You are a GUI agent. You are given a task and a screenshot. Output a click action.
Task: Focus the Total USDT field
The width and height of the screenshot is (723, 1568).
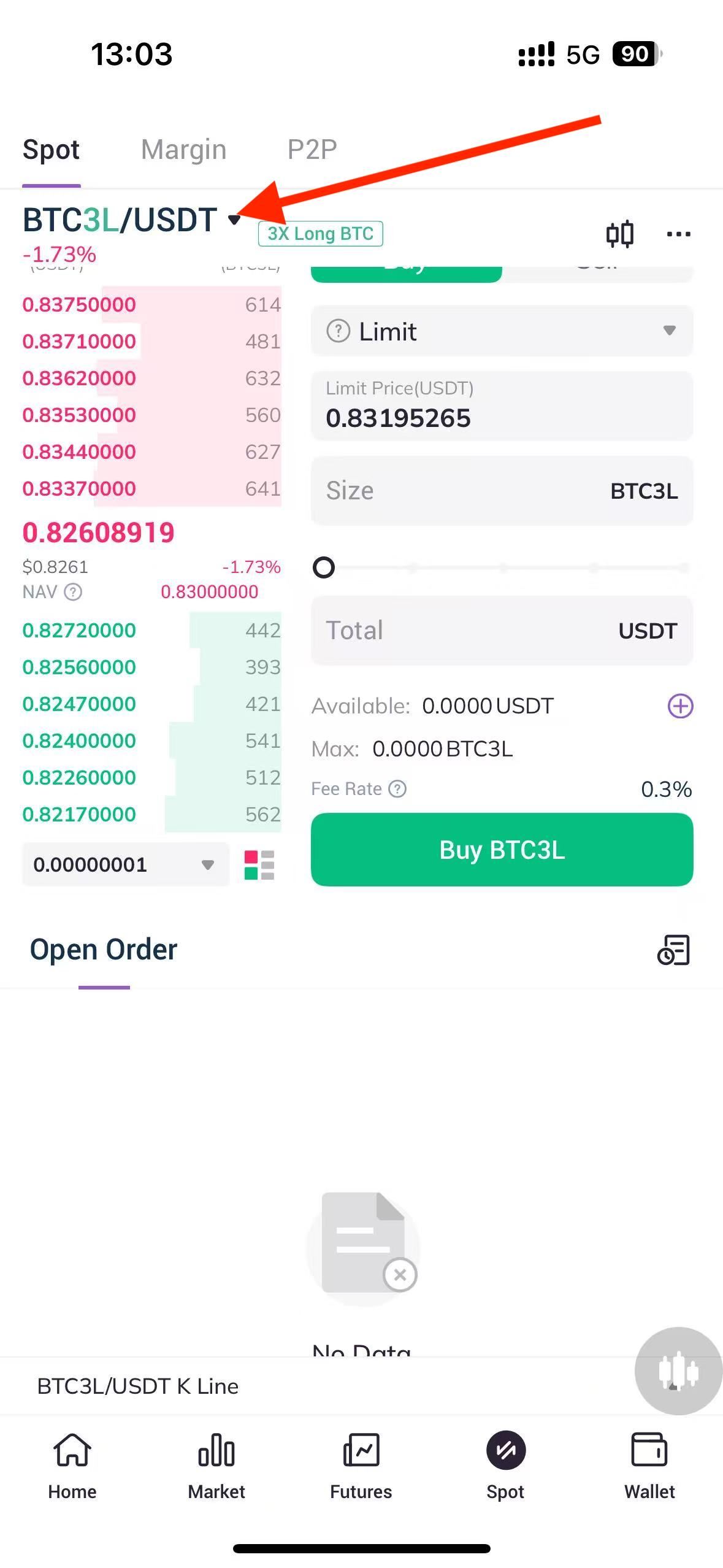click(x=466, y=631)
